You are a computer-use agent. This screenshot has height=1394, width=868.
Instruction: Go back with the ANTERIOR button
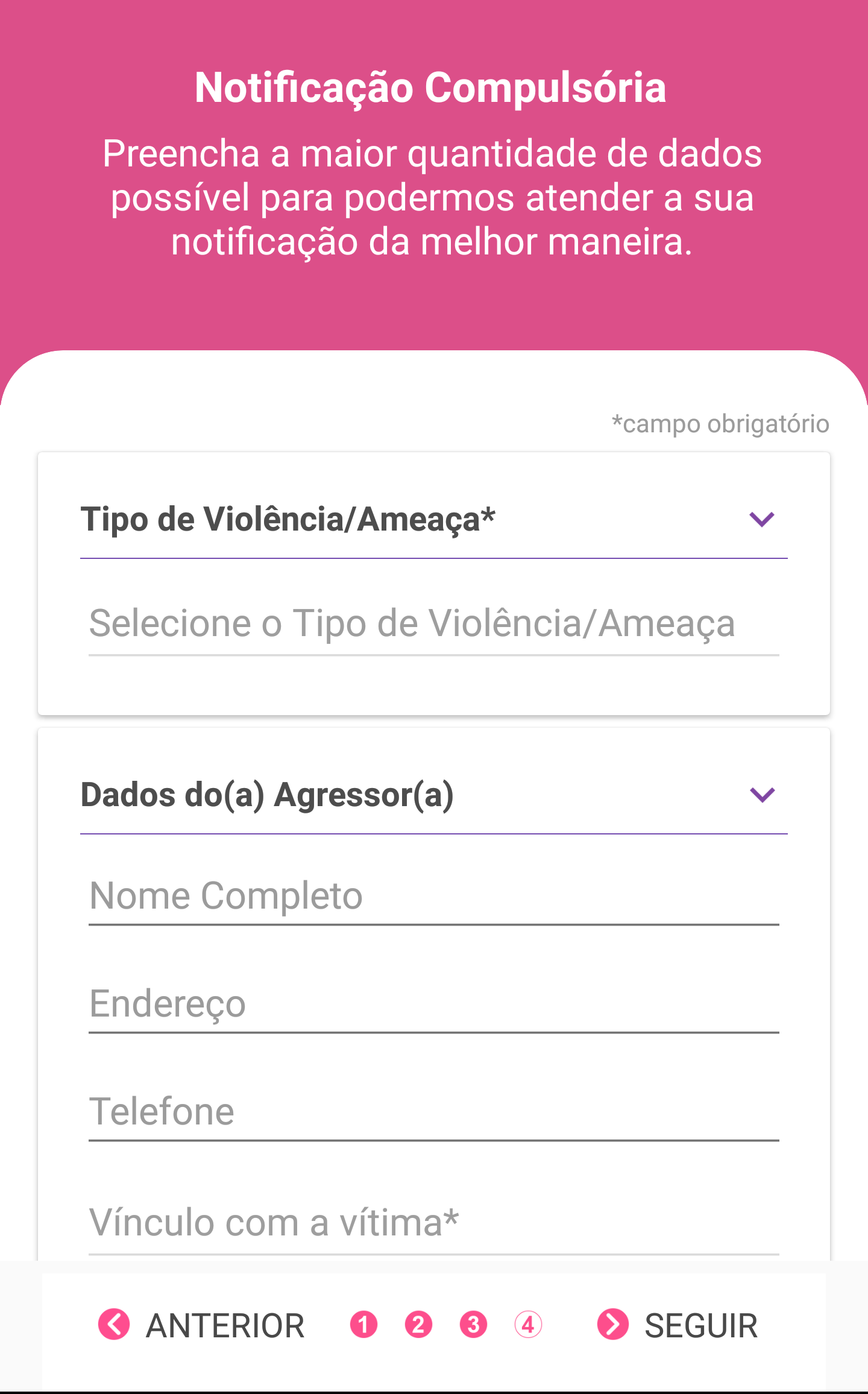pyautogui.click(x=202, y=1325)
